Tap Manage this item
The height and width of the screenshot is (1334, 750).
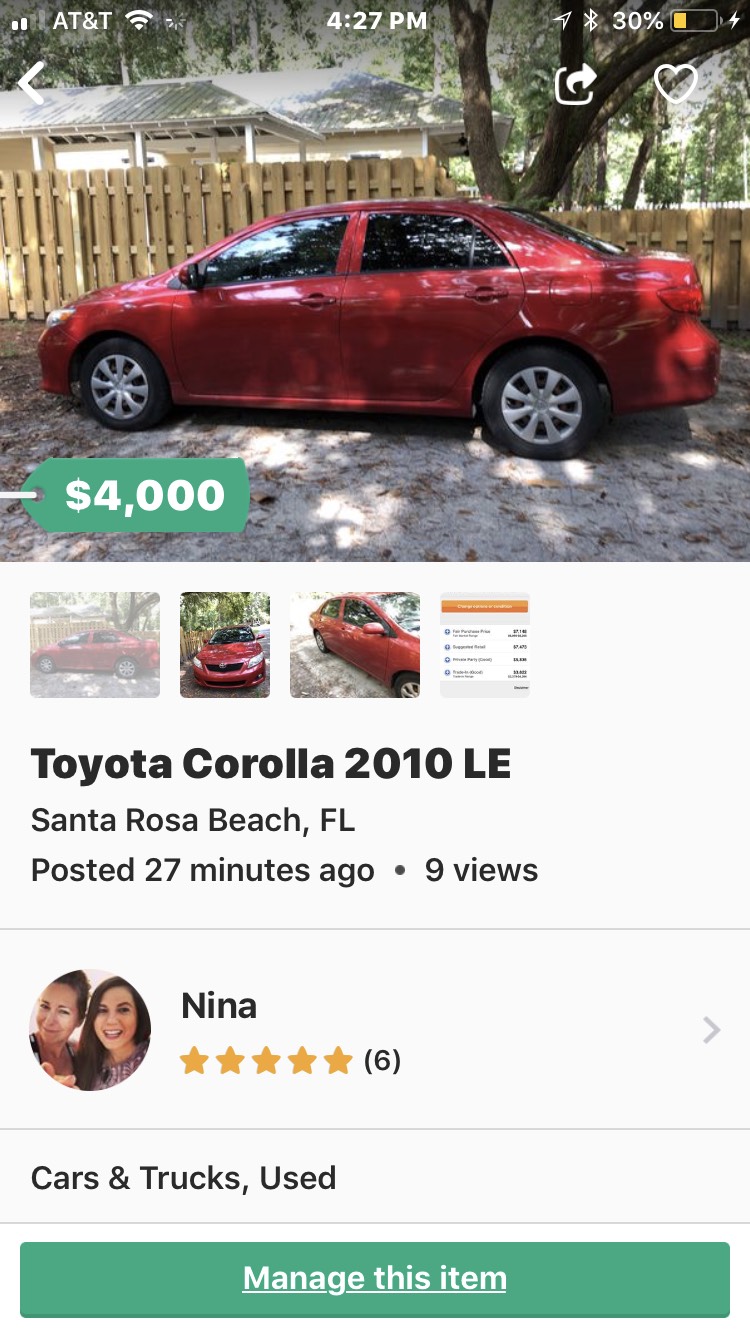(375, 1279)
